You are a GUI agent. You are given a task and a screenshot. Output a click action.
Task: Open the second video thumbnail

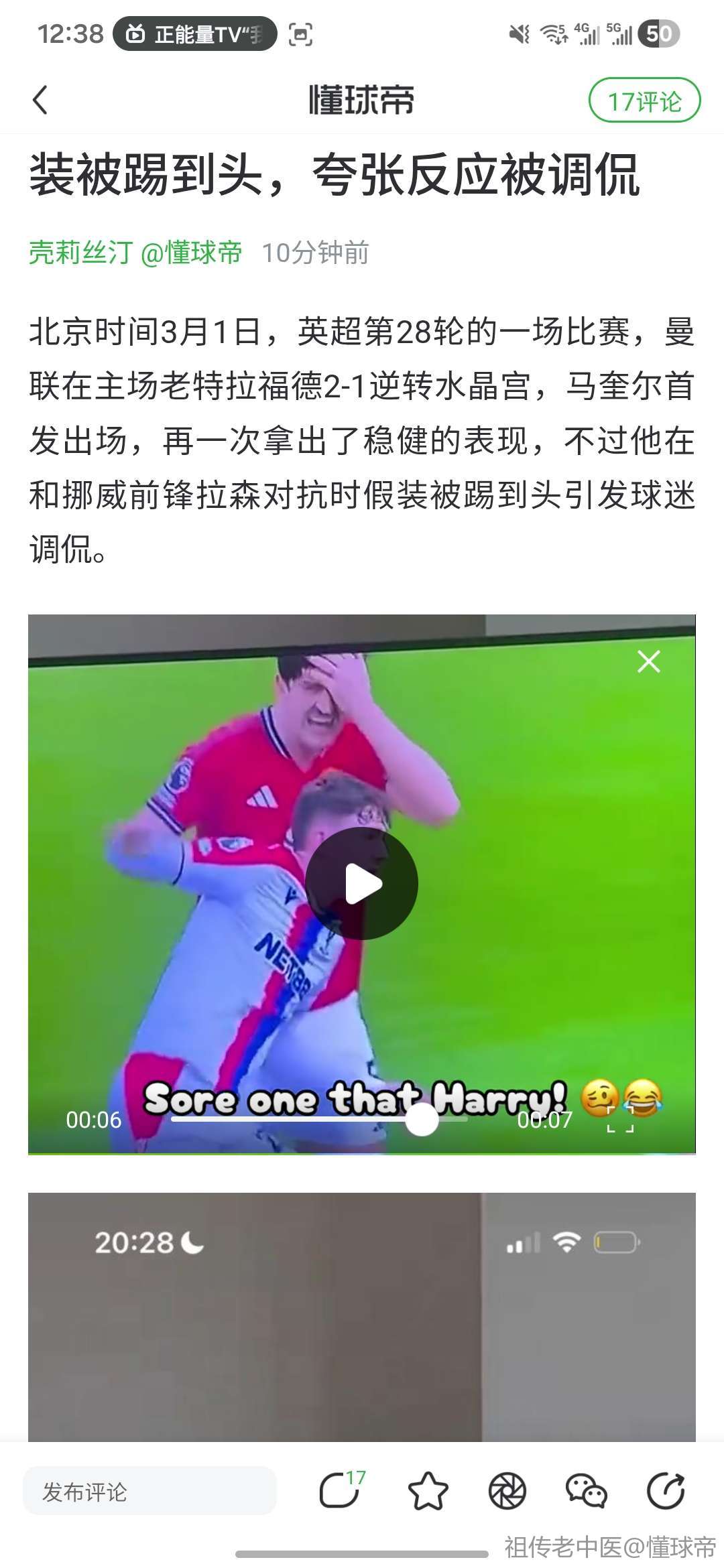361,1316
